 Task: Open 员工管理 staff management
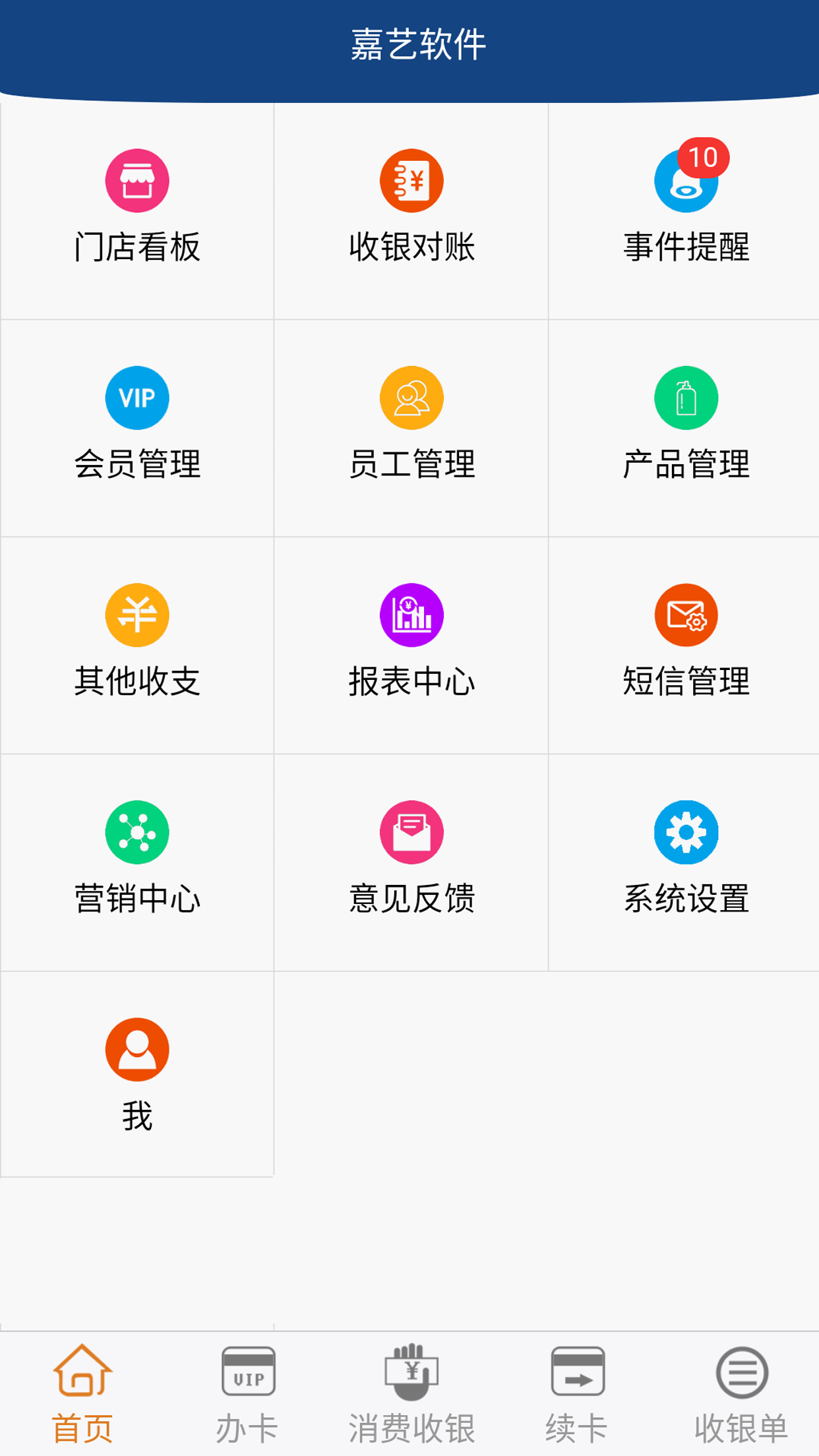click(411, 429)
